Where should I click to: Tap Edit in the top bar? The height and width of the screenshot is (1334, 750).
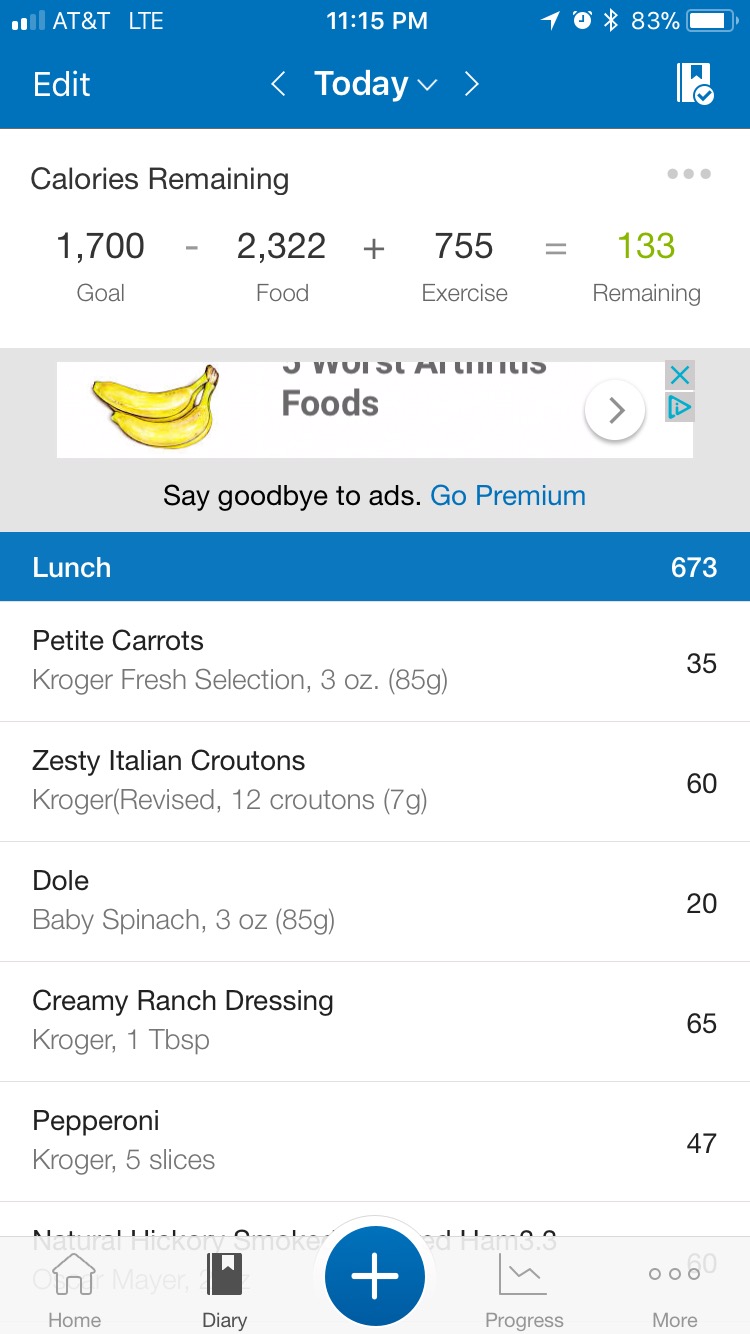[61, 84]
